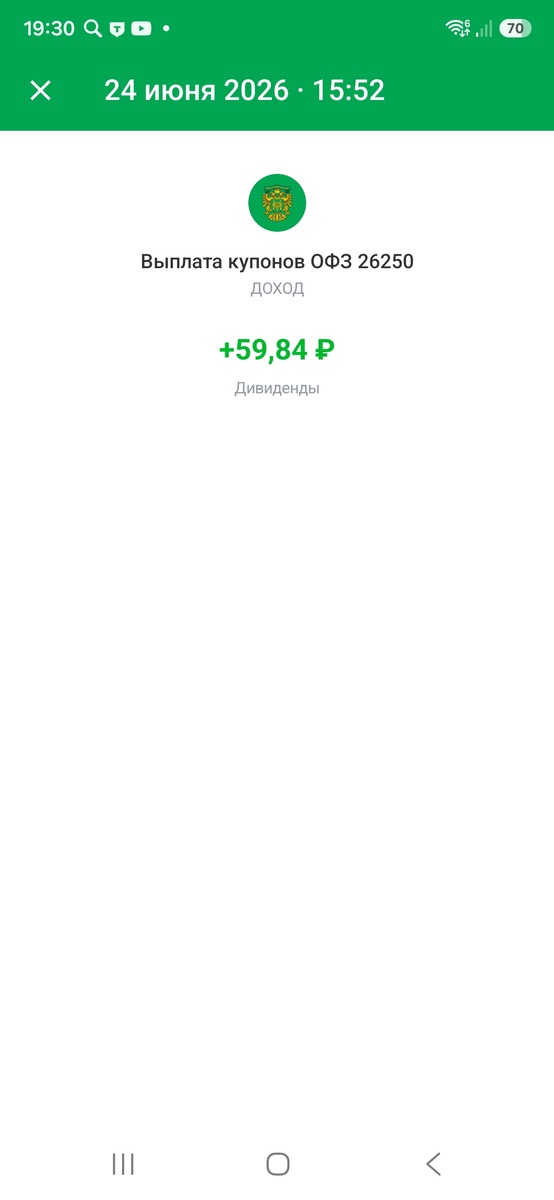Go to the home screen
554x1200 pixels.
[x=278, y=1163]
